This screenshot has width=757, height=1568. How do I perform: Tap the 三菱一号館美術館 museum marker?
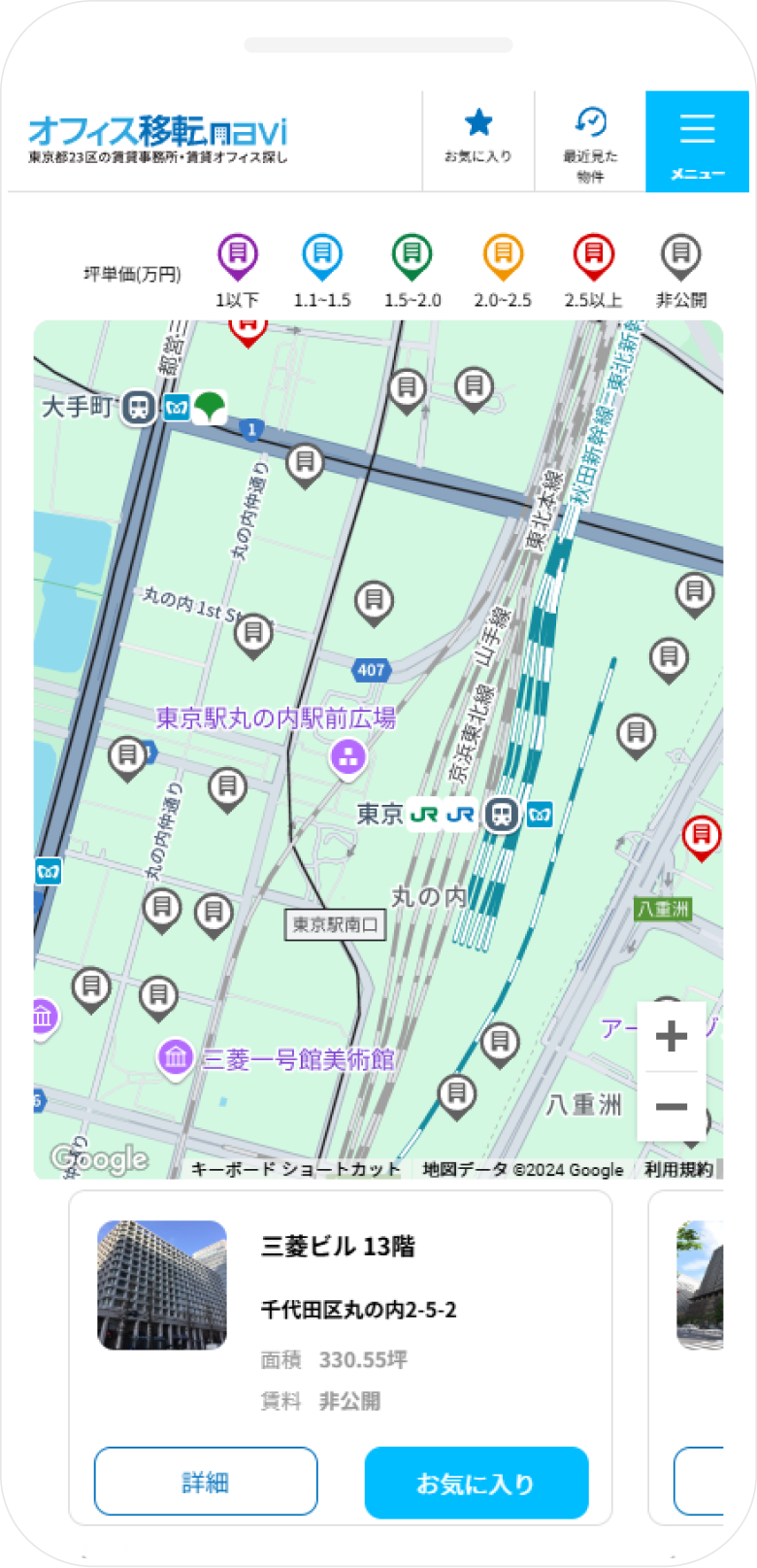tap(176, 1057)
